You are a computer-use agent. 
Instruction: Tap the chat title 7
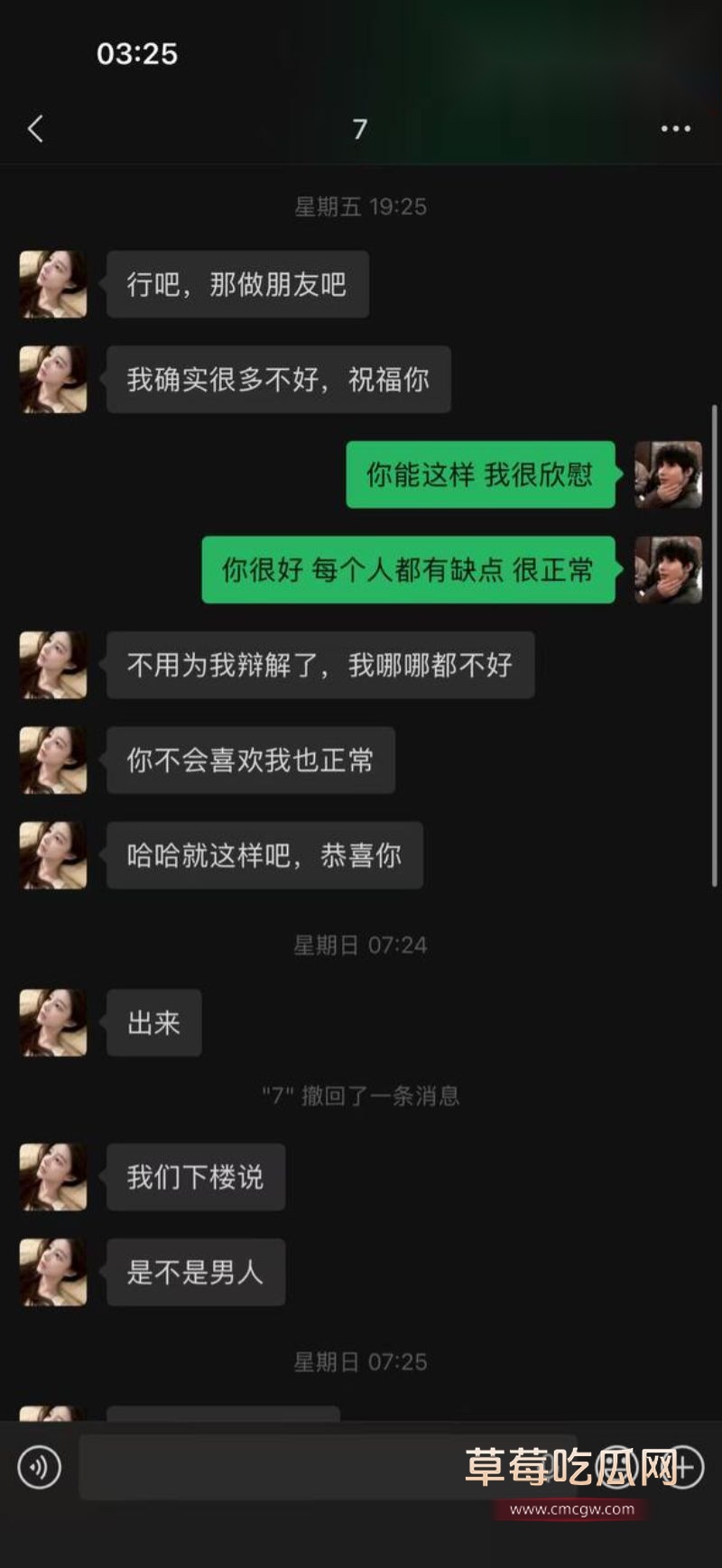(360, 129)
